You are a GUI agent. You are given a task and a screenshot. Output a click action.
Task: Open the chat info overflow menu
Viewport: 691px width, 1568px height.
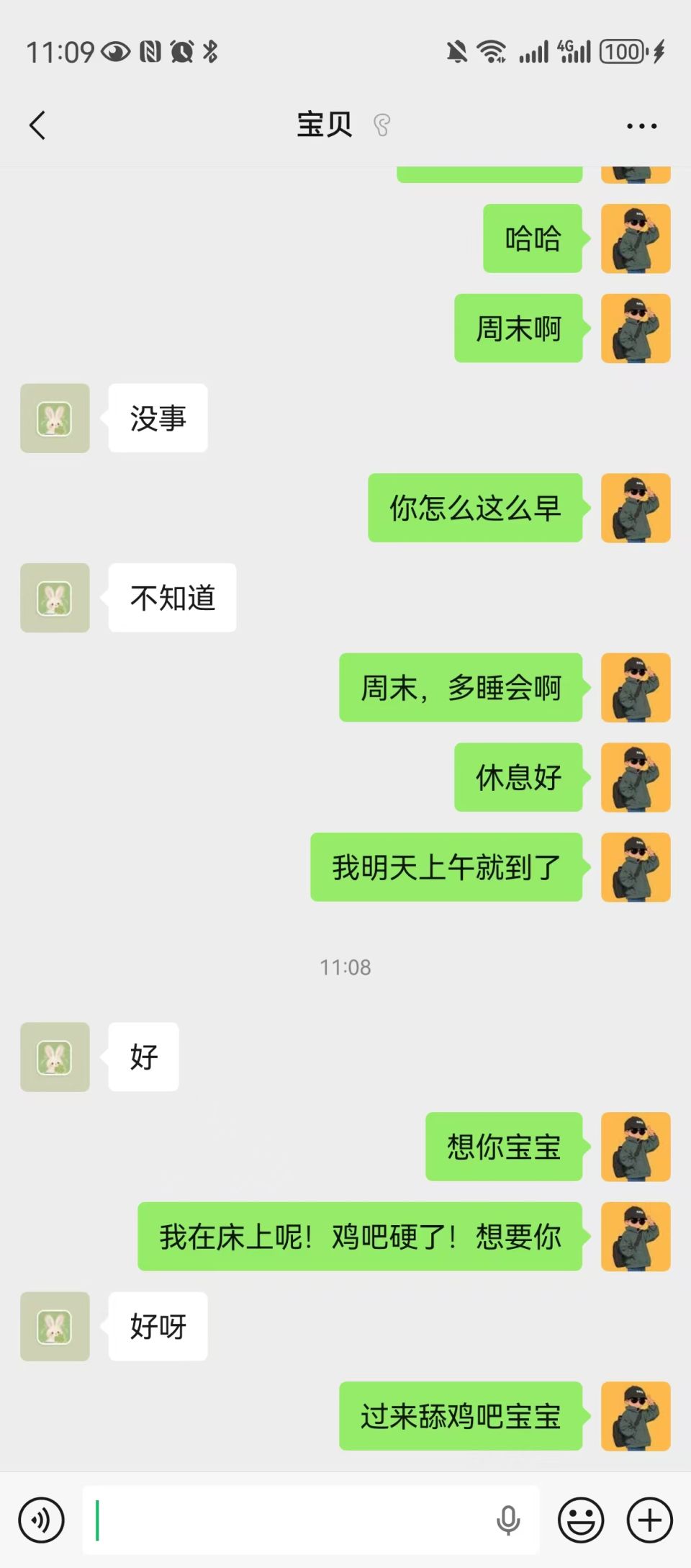coord(641,126)
